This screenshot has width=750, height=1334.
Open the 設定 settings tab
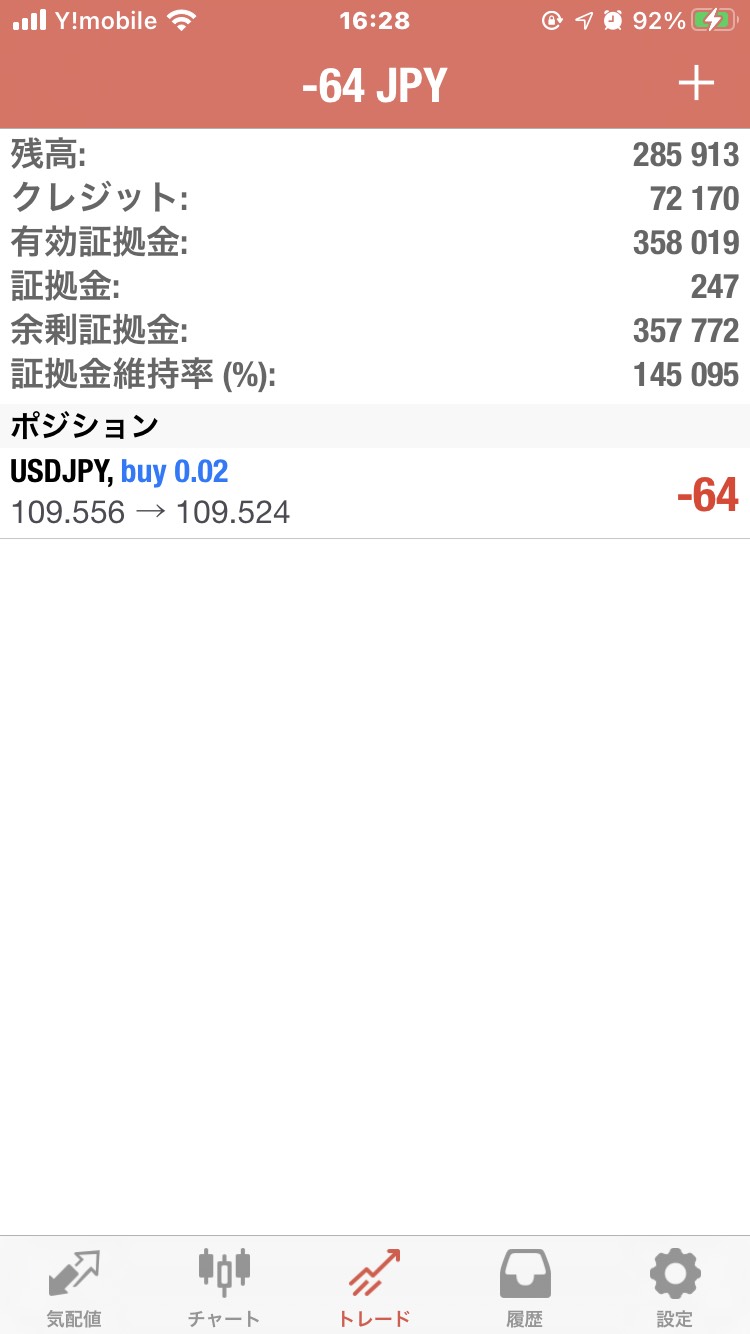[x=675, y=1287]
